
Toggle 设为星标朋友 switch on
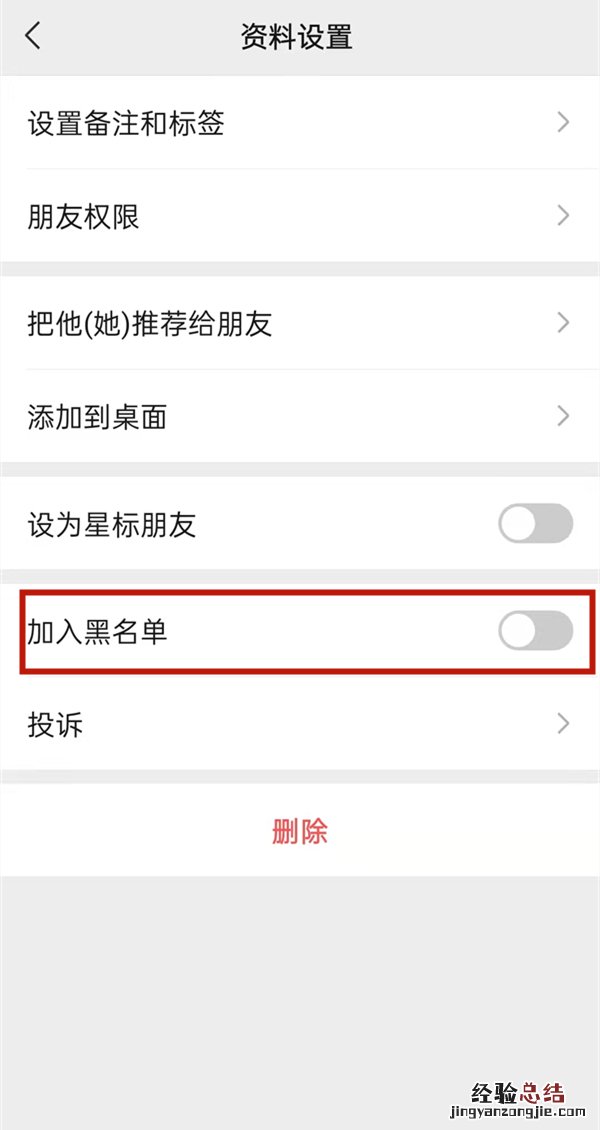pyautogui.click(x=535, y=524)
